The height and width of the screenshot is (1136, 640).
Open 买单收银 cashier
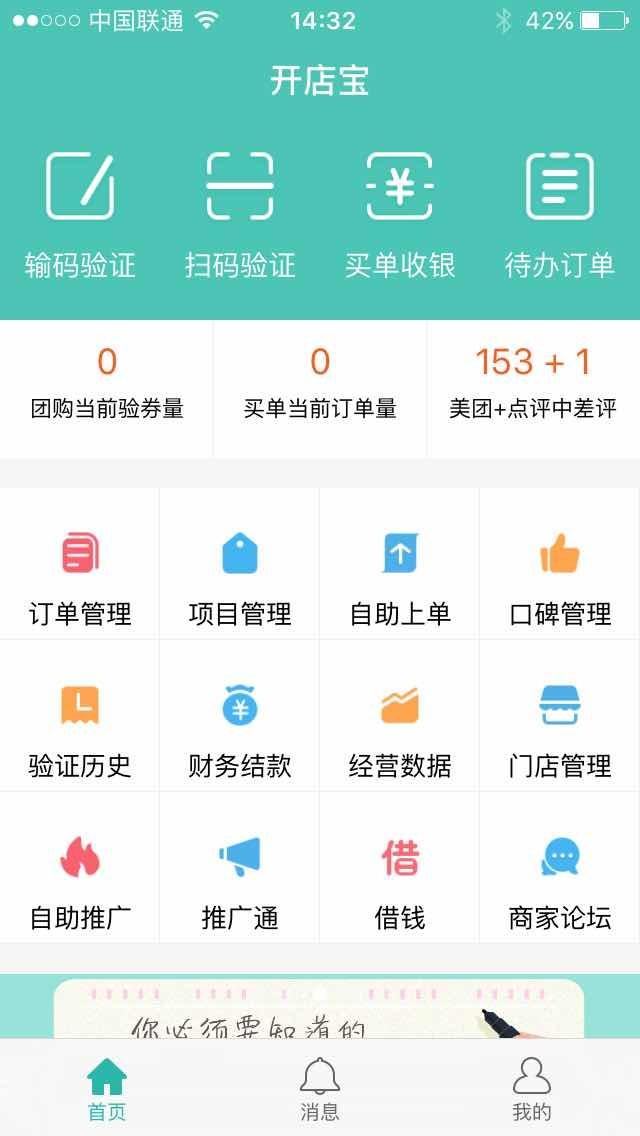click(x=399, y=215)
